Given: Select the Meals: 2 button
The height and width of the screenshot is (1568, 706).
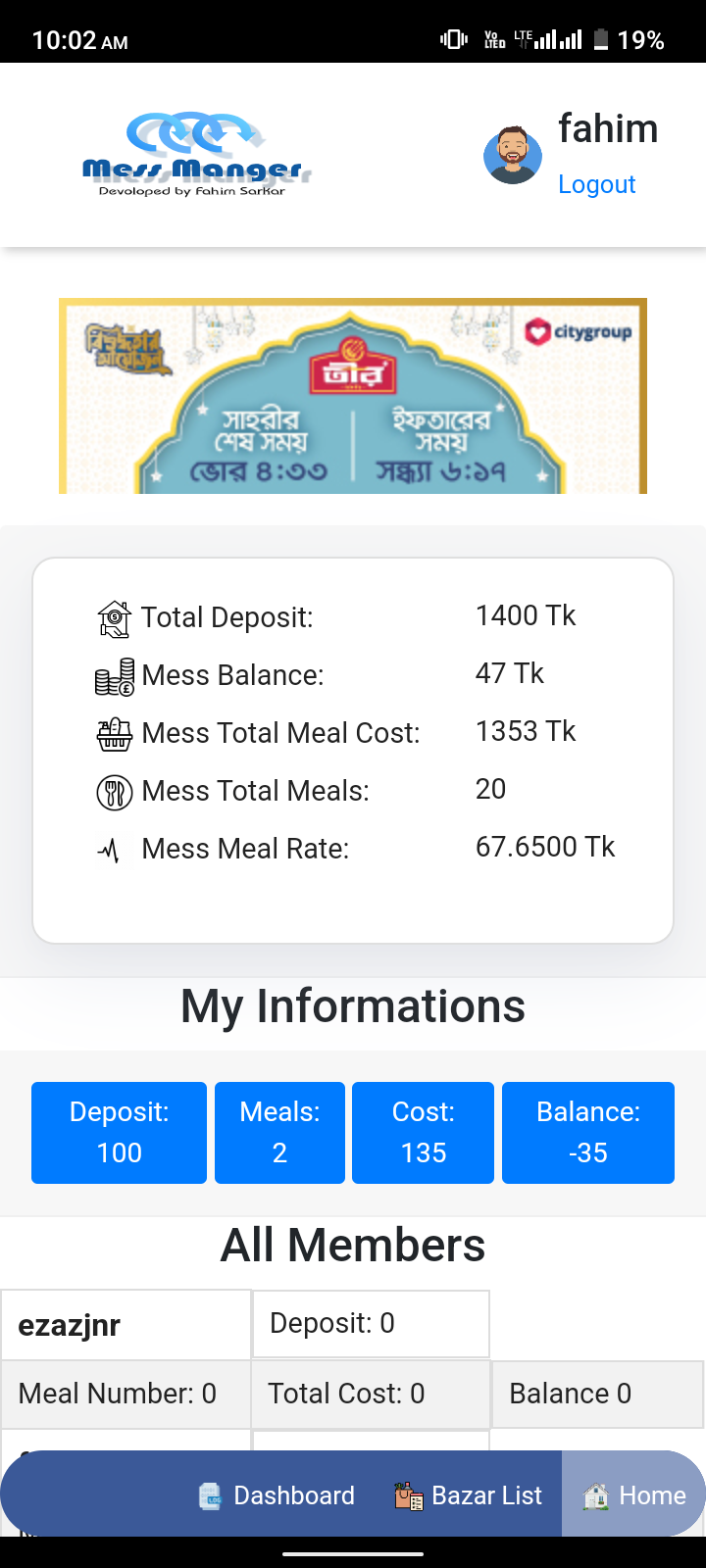Looking at the screenshot, I should pyautogui.click(x=279, y=1132).
